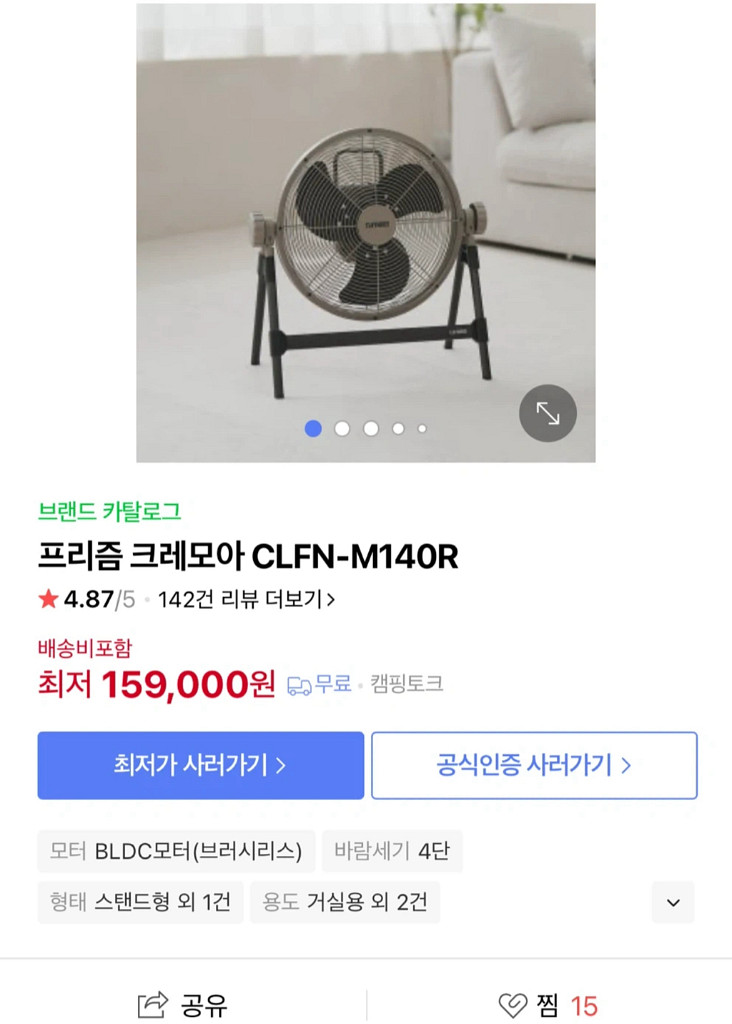Select the 용도 거실용 외 2건 chip
Viewport: 732px width, 1024px height.
tap(344, 902)
